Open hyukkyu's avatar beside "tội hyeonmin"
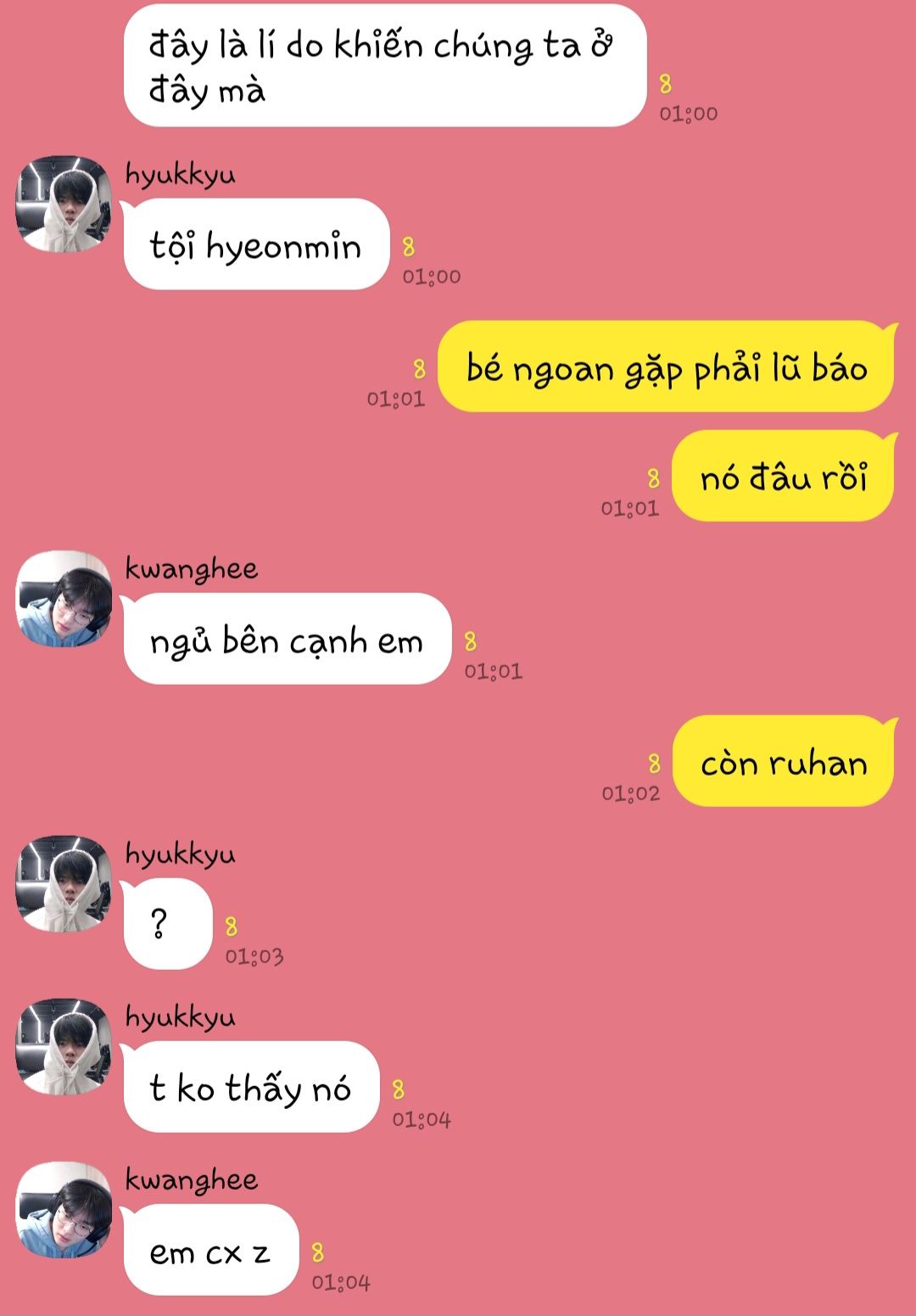 point(64,204)
